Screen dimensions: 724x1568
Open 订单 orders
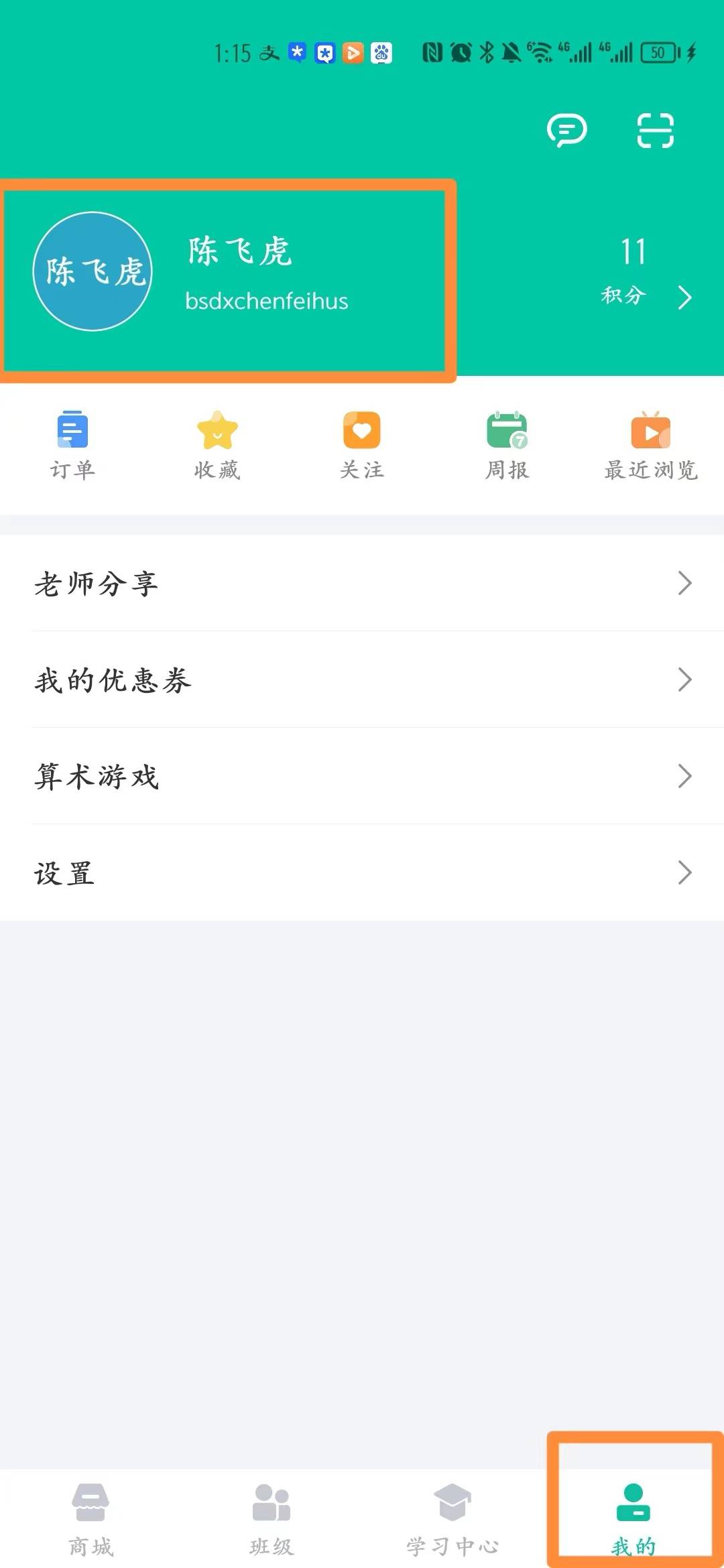(x=72, y=446)
